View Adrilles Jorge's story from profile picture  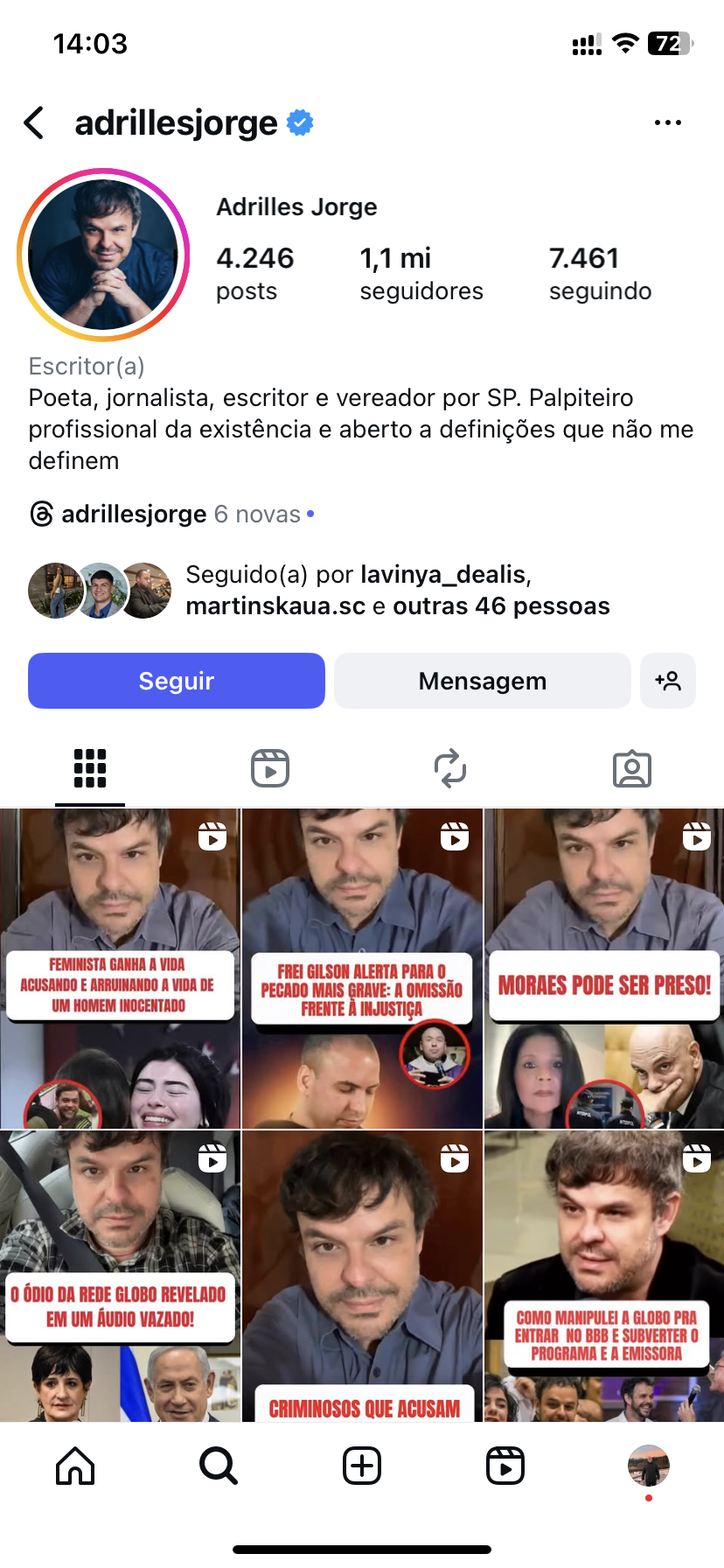click(103, 255)
